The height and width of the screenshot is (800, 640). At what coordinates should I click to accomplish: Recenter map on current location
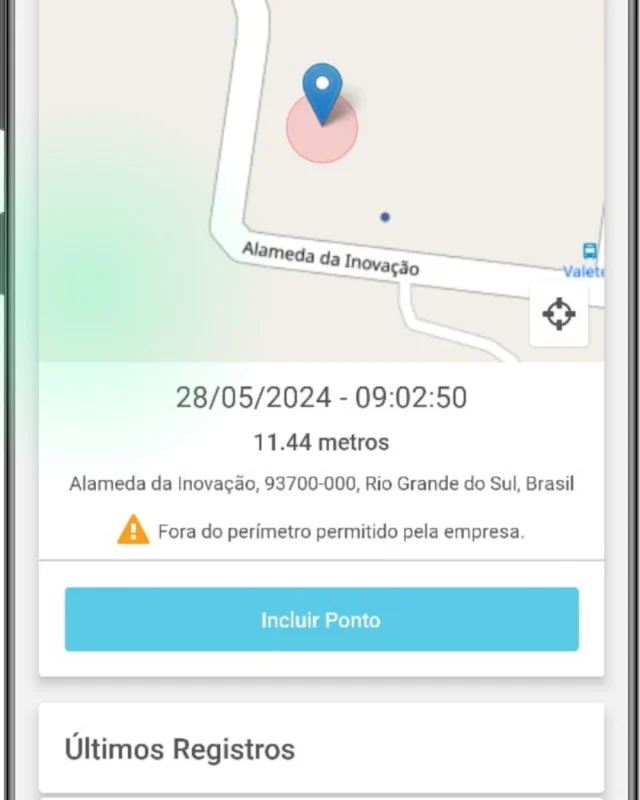click(558, 314)
